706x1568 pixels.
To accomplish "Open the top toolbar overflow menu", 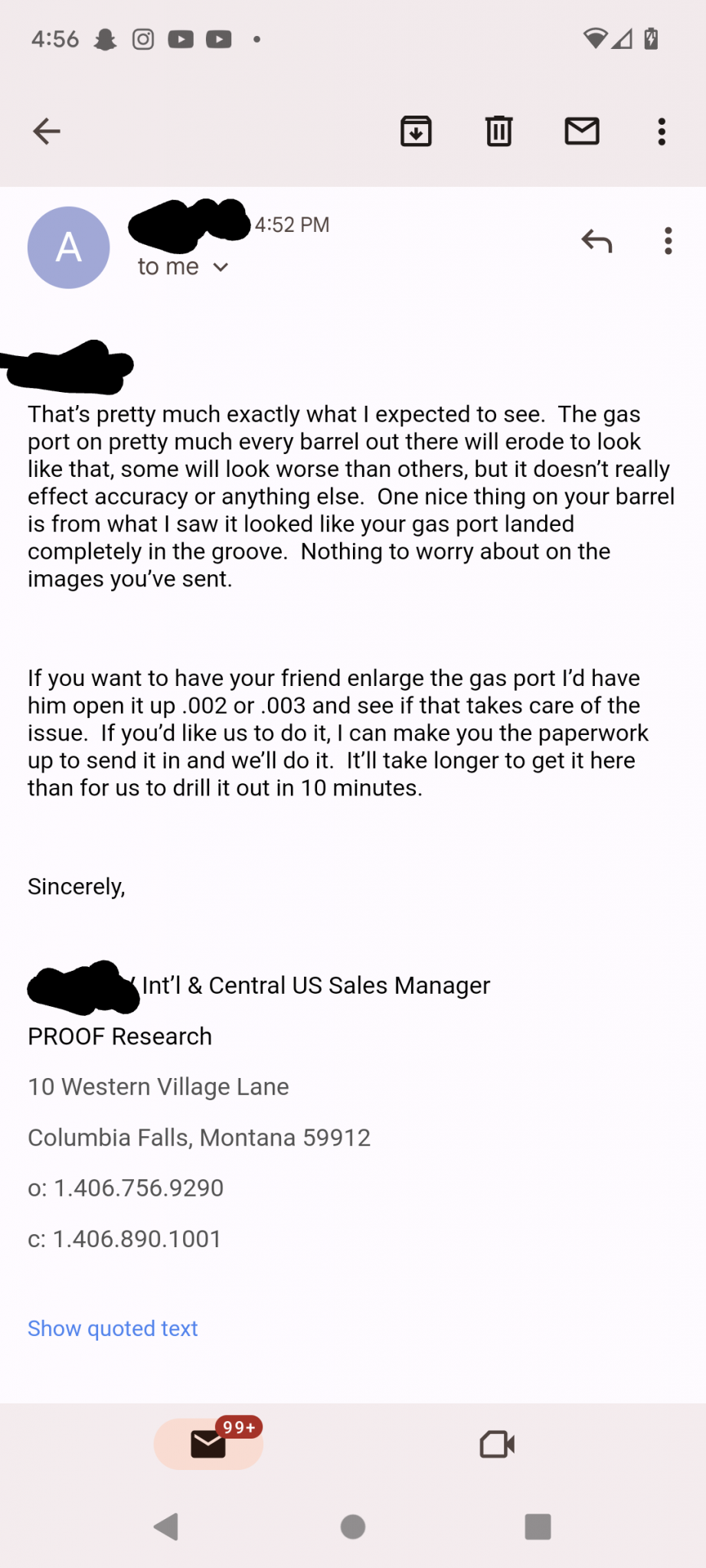I will pyautogui.click(x=662, y=132).
